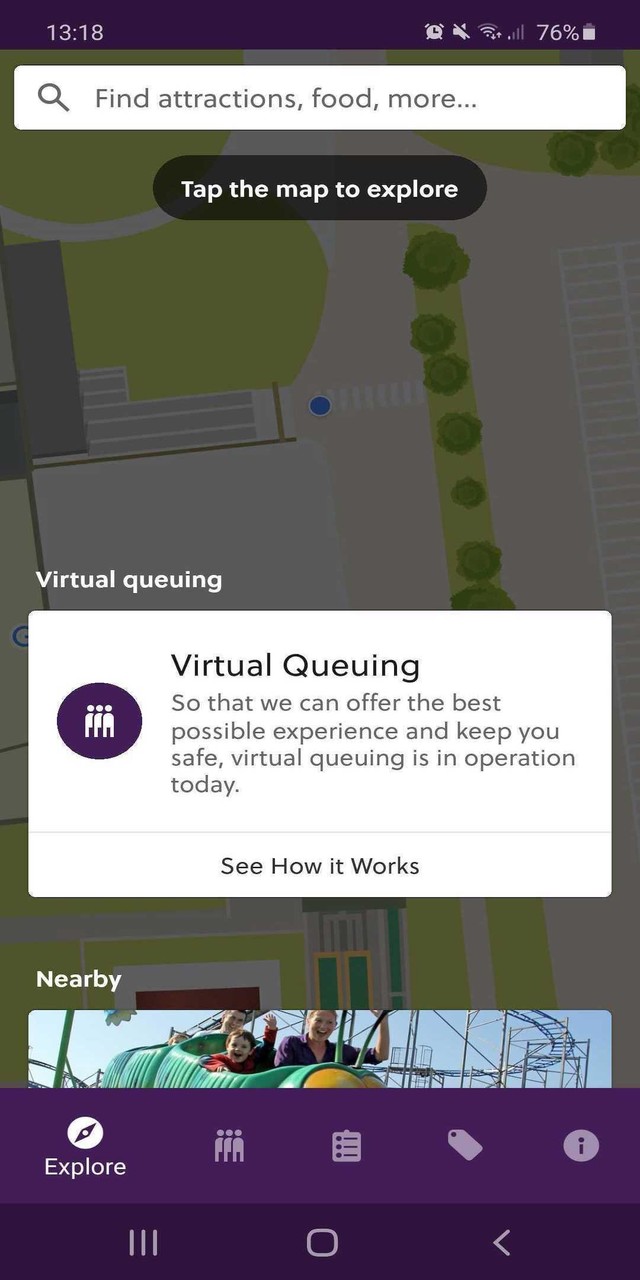Go to the system home screen
The image size is (640, 1280).
coord(322,1242)
